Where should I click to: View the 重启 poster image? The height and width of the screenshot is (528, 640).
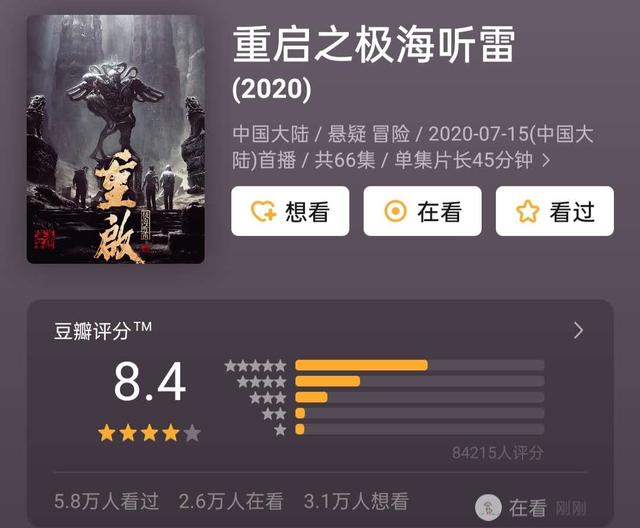[115, 140]
